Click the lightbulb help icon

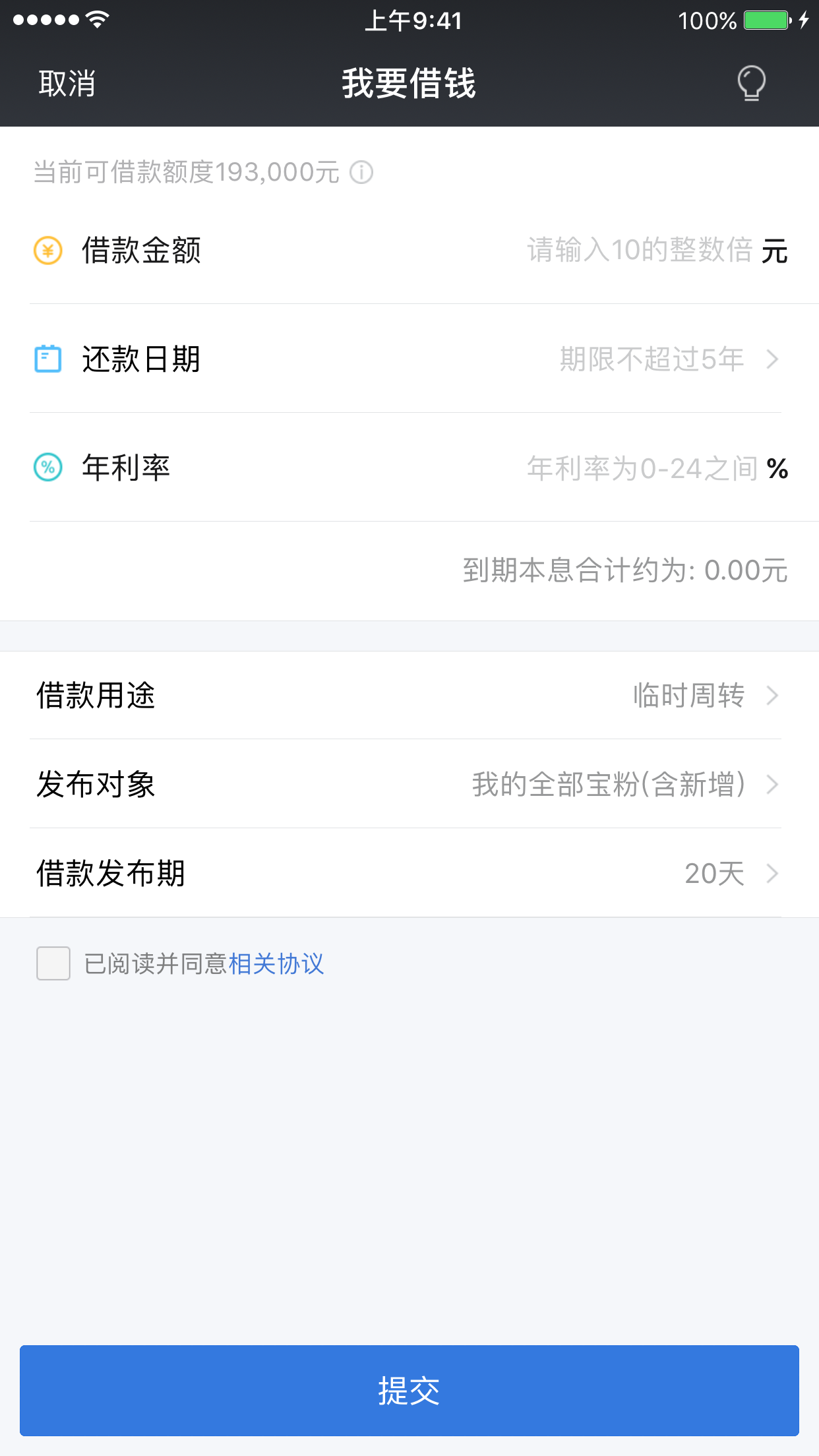click(750, 83)
